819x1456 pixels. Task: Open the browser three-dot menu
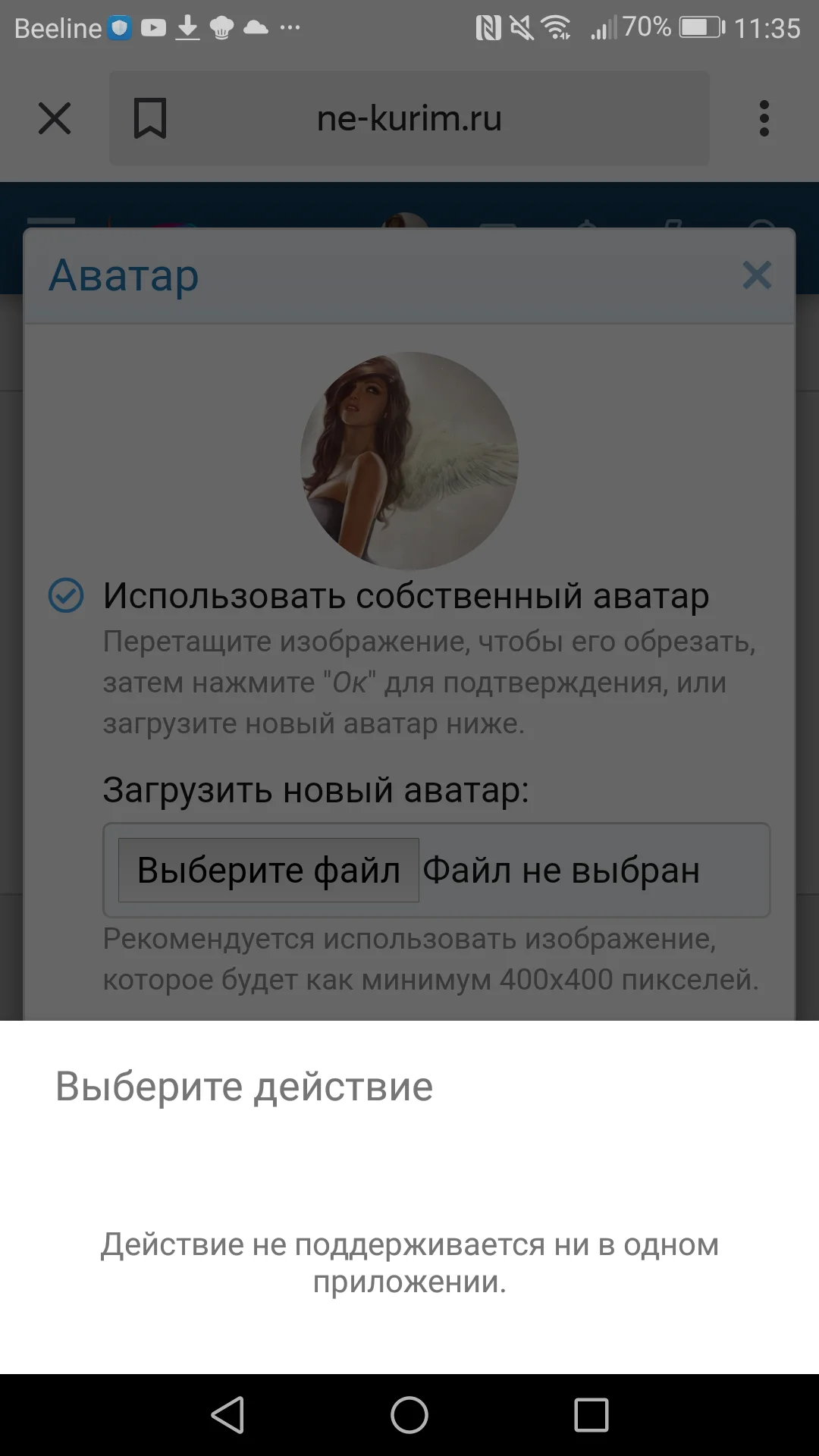[x=765, y=118]
